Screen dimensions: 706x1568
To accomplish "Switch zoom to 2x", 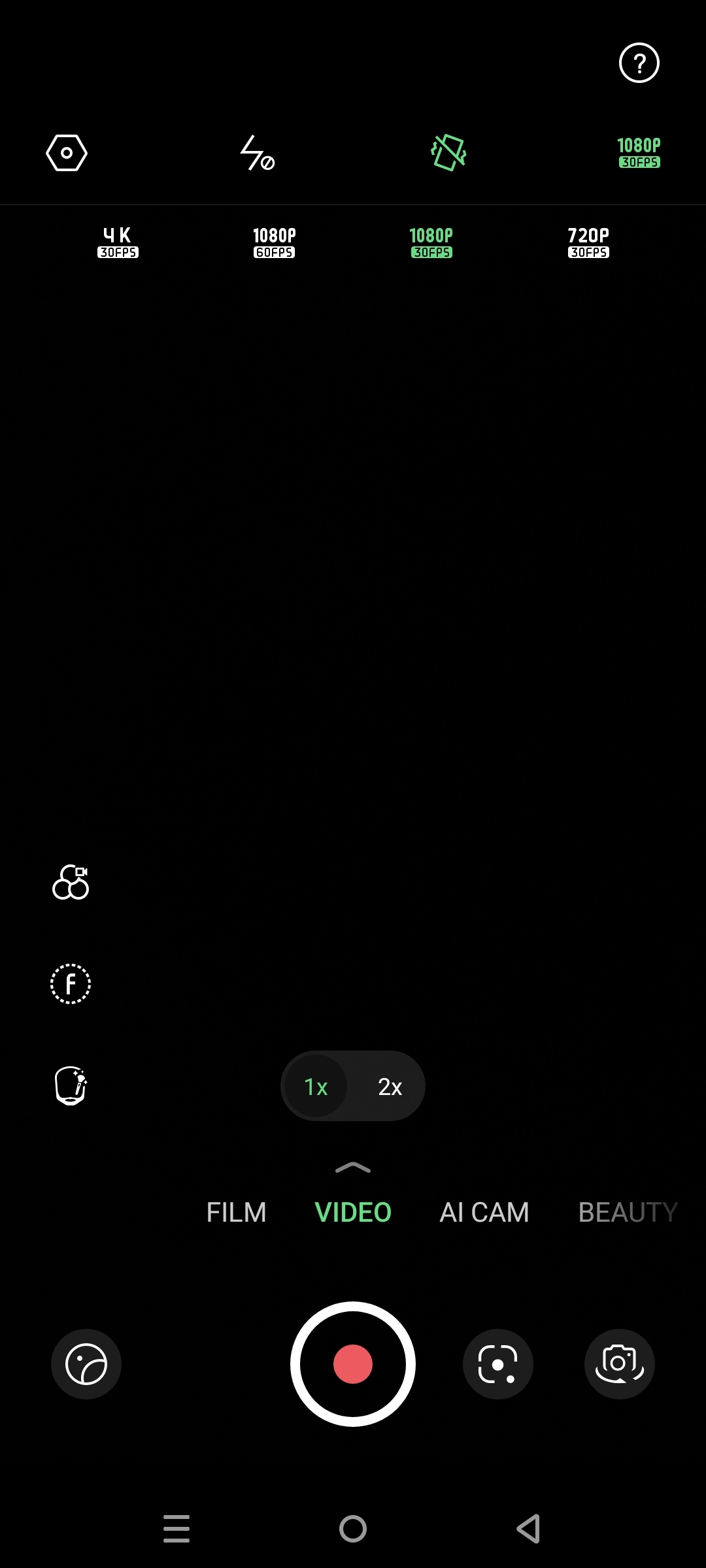I will coord(390,1086).
